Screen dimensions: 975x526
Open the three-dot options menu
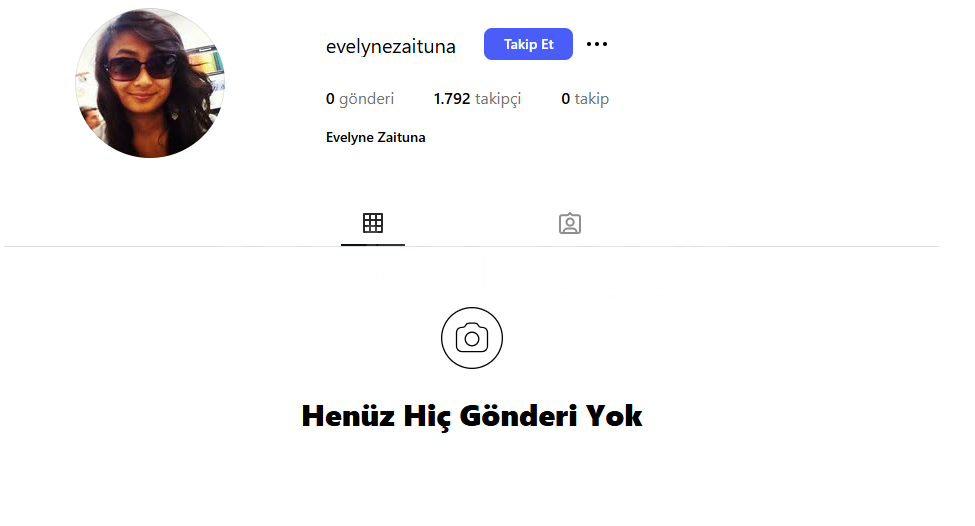pyautogui.click(x=597, y=44)
